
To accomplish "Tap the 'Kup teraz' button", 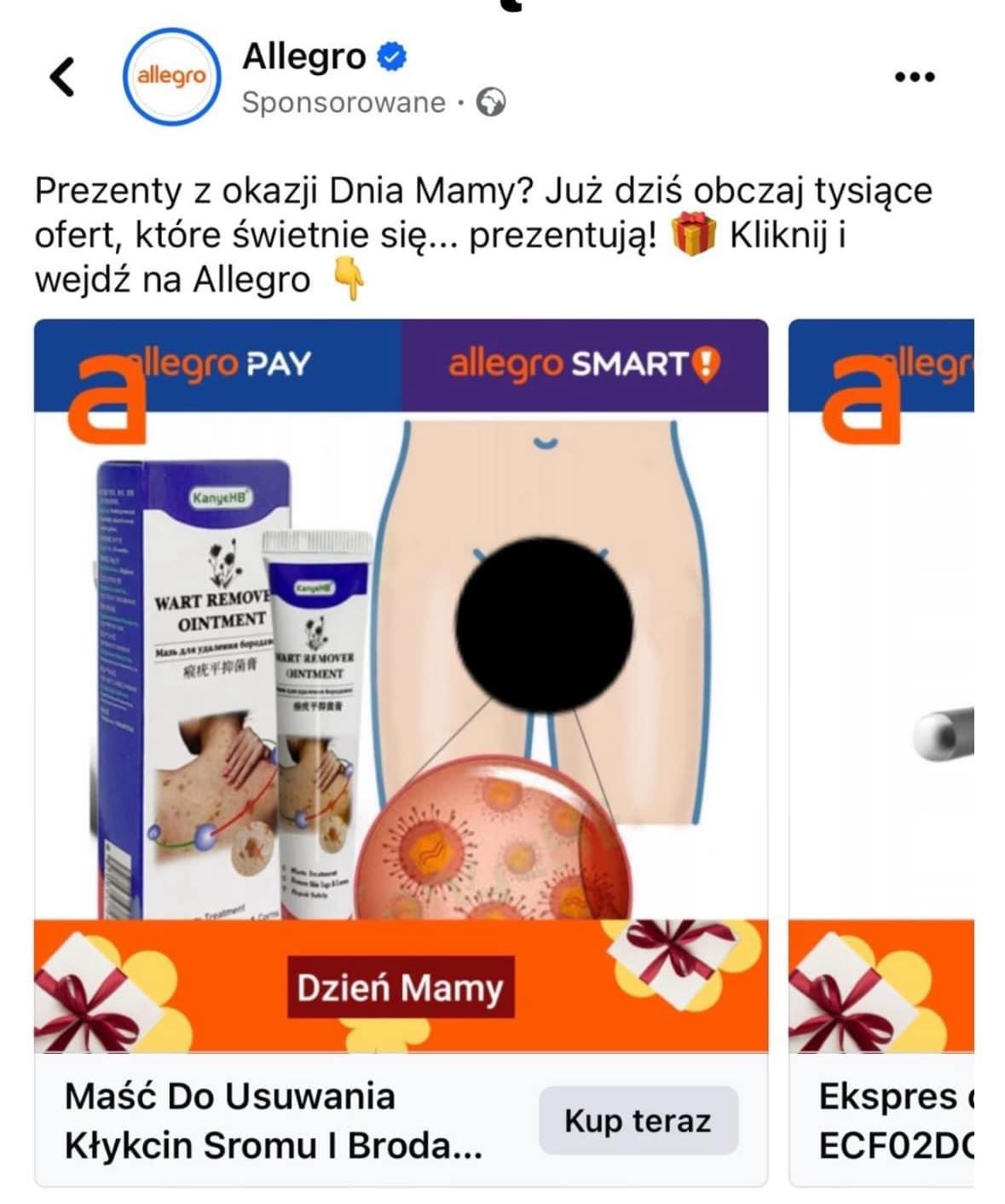I will click(x=638, y=1120).
